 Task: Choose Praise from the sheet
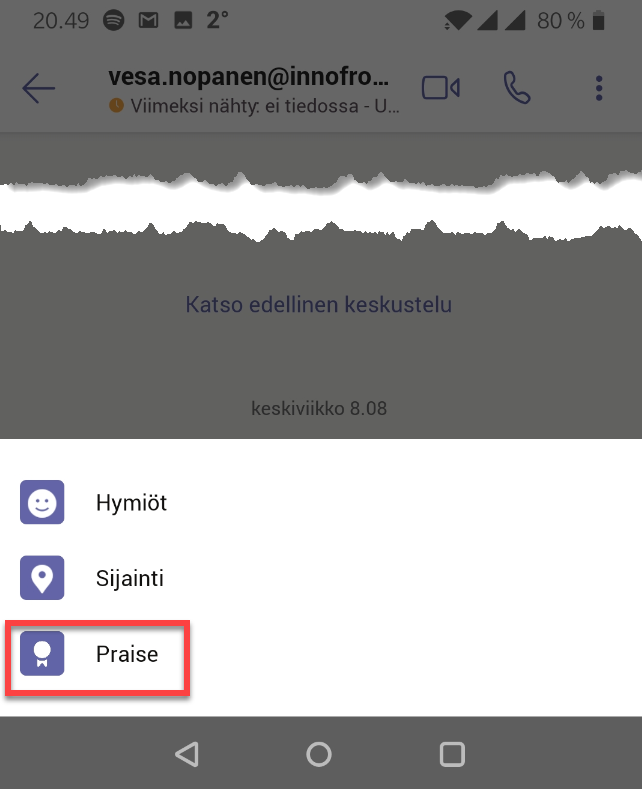[126, 654]
